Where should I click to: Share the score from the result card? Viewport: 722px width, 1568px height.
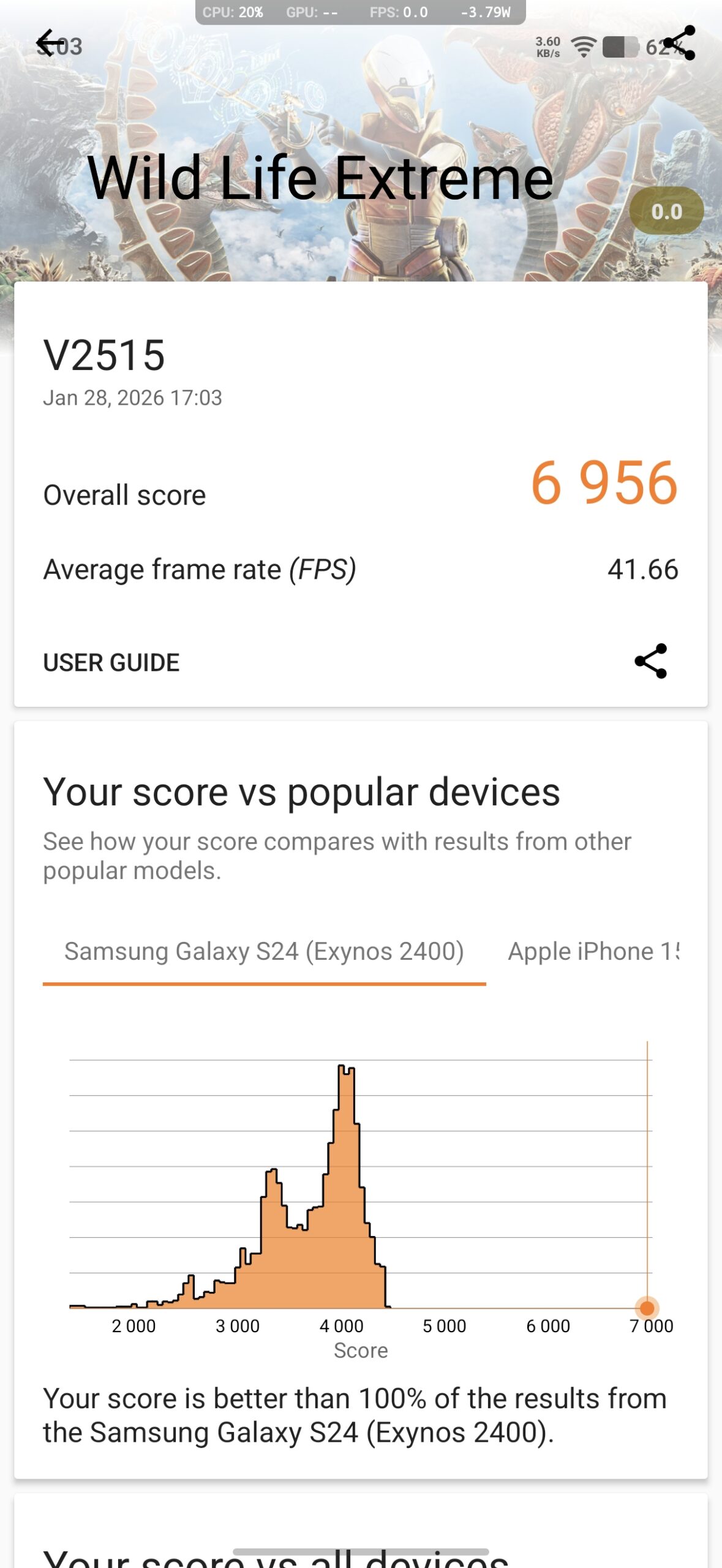[650, 661]
